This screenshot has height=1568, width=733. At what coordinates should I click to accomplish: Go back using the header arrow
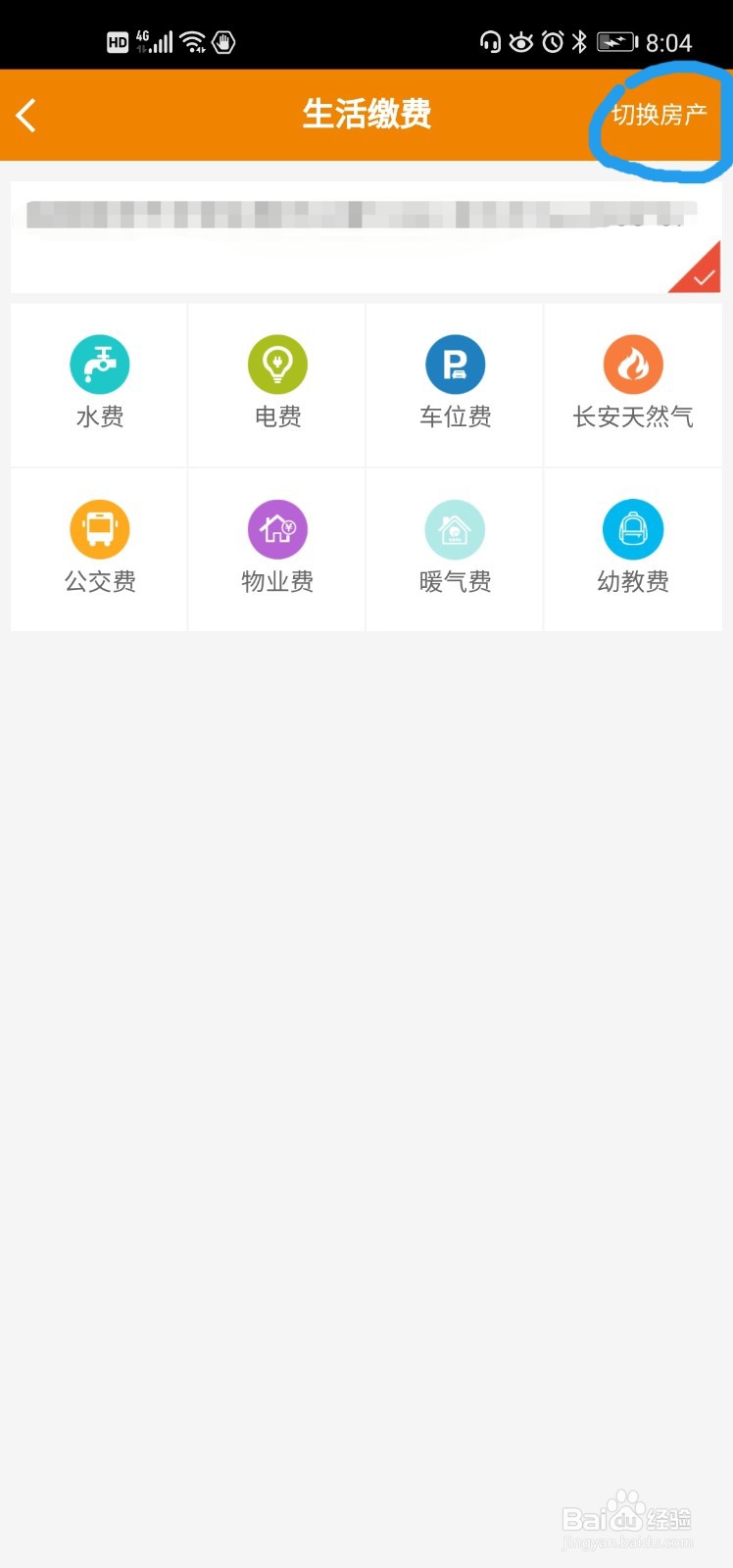[x=26, y=116]
